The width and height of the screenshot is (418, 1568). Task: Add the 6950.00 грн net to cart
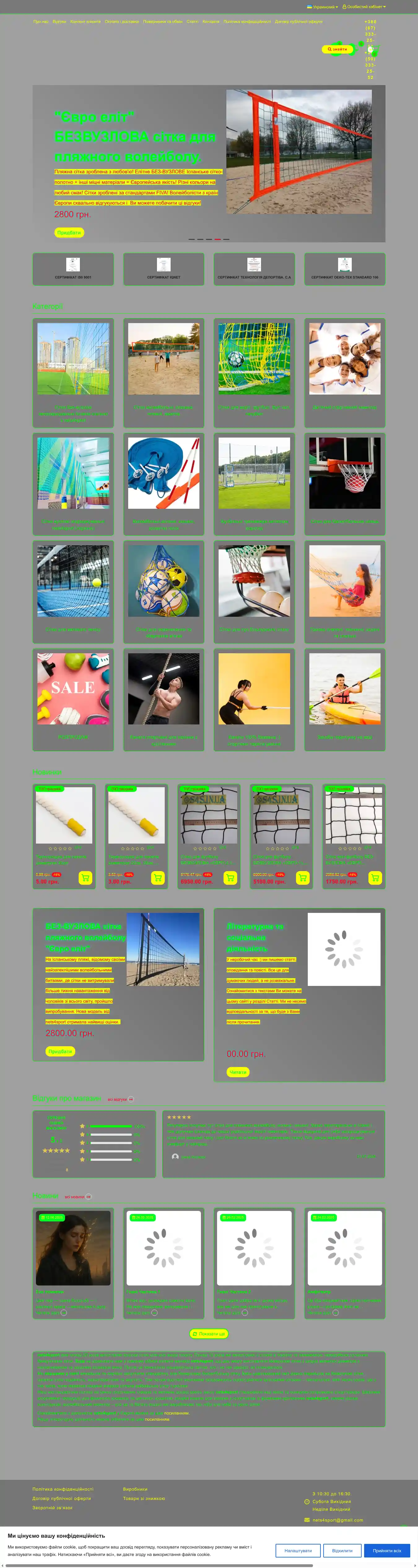click(230, 877)
